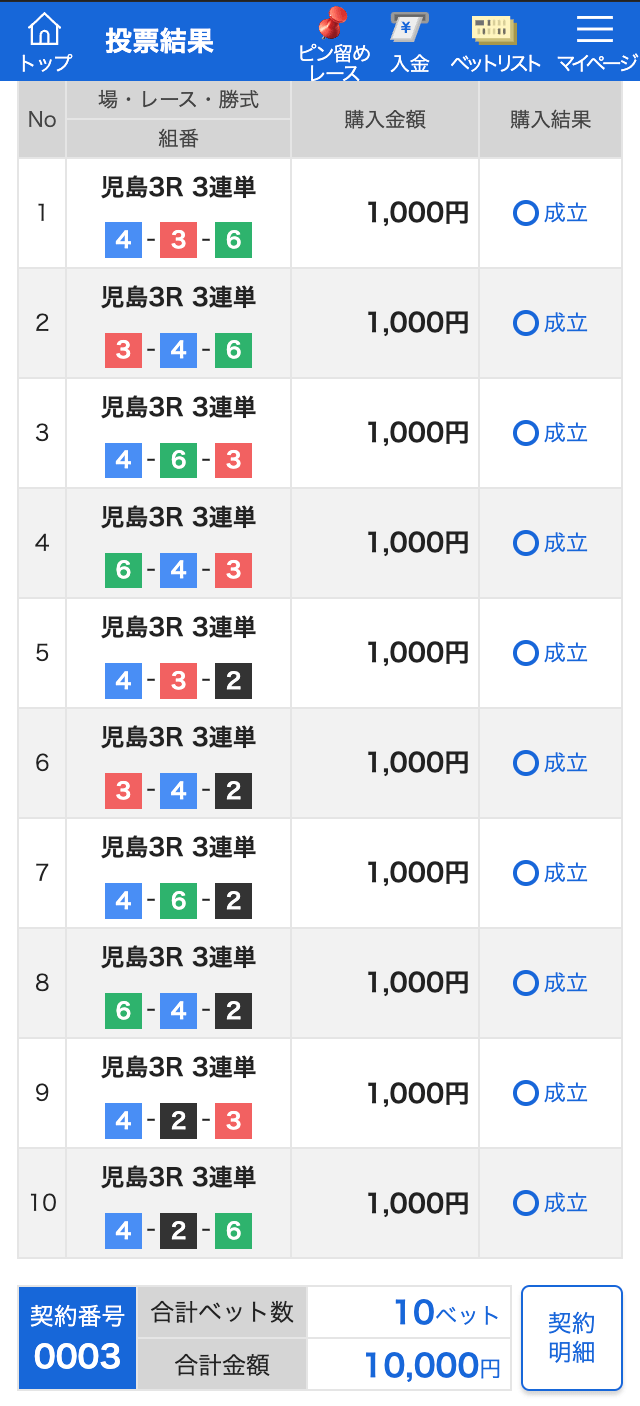
Task: Open the 入金 deposit page
Action: coord(410,42)
